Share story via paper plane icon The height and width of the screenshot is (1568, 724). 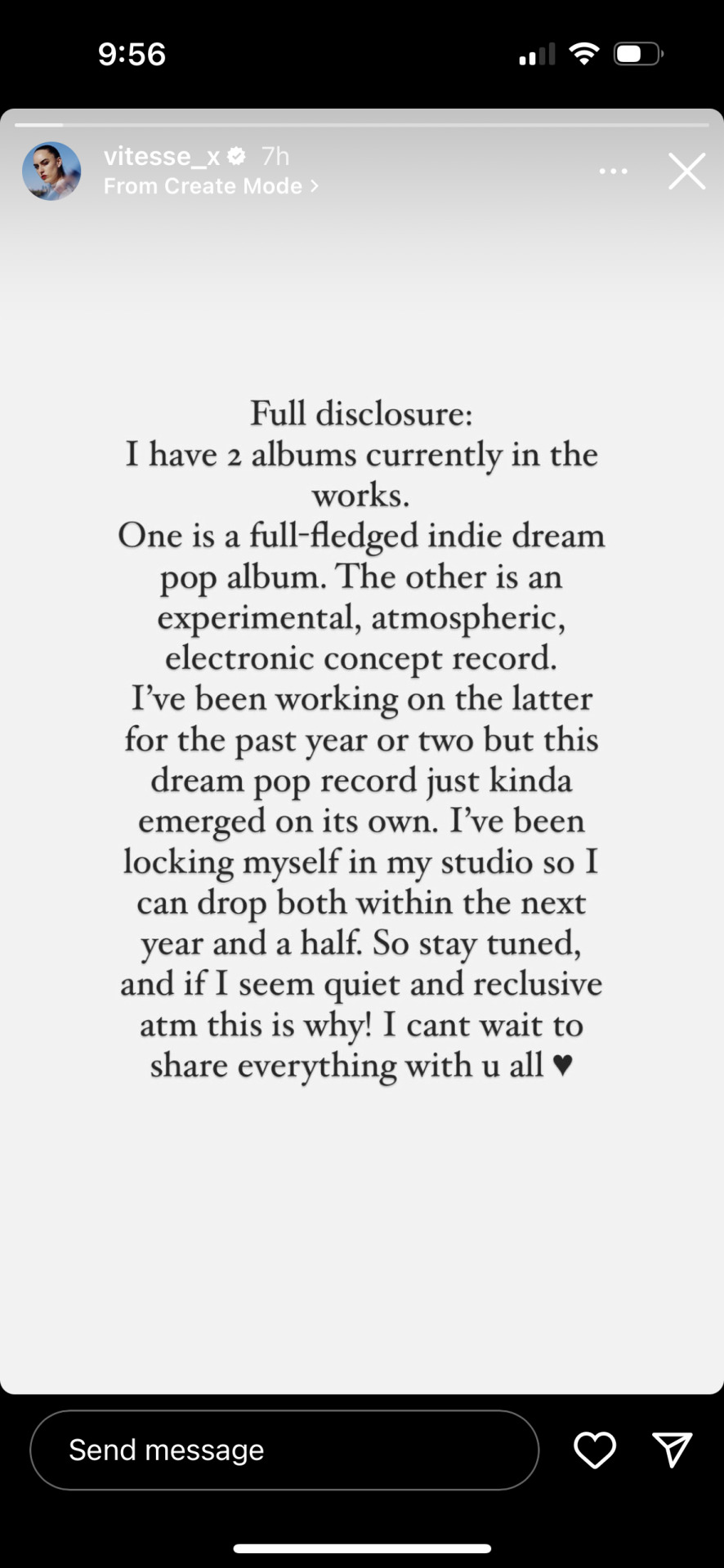672,1450
